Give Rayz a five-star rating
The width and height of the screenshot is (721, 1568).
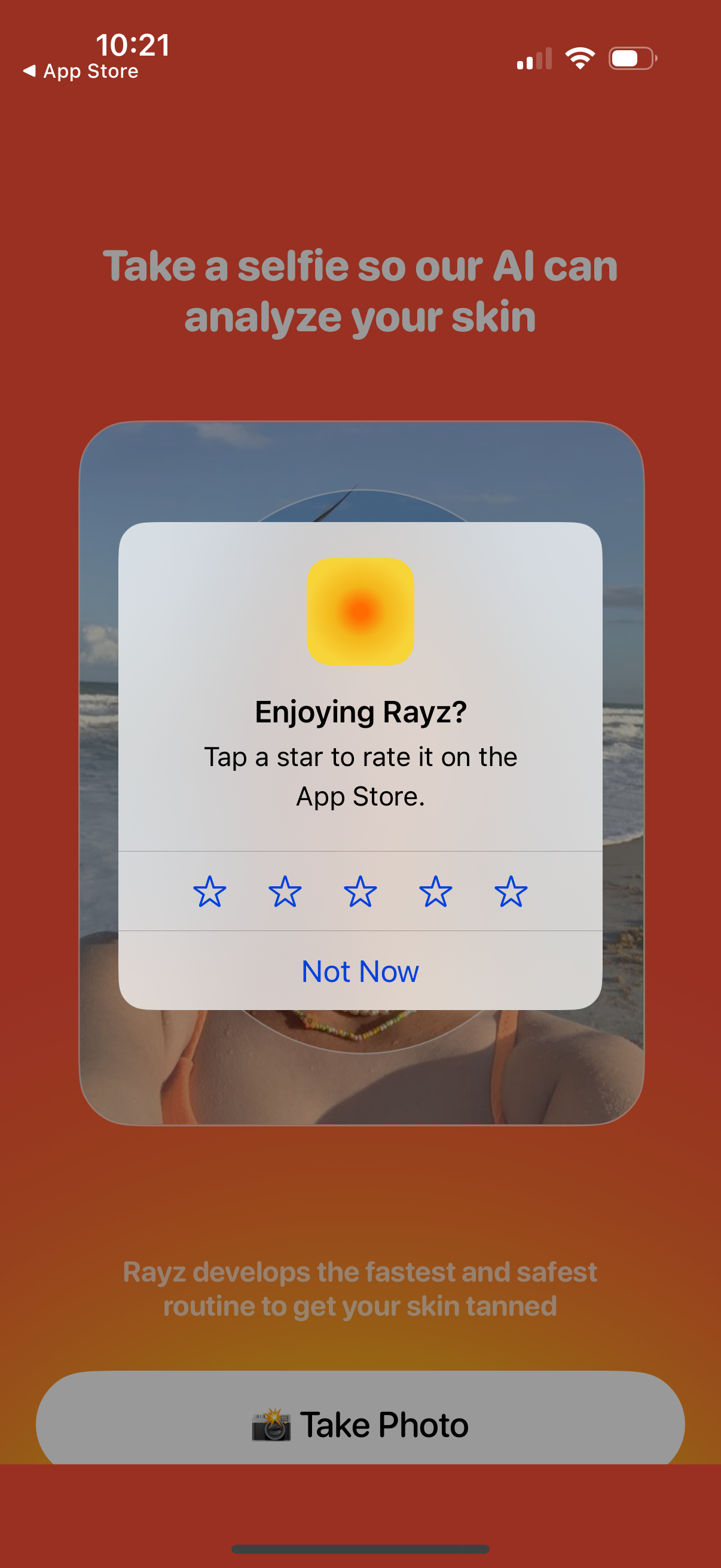click(511, 892)
